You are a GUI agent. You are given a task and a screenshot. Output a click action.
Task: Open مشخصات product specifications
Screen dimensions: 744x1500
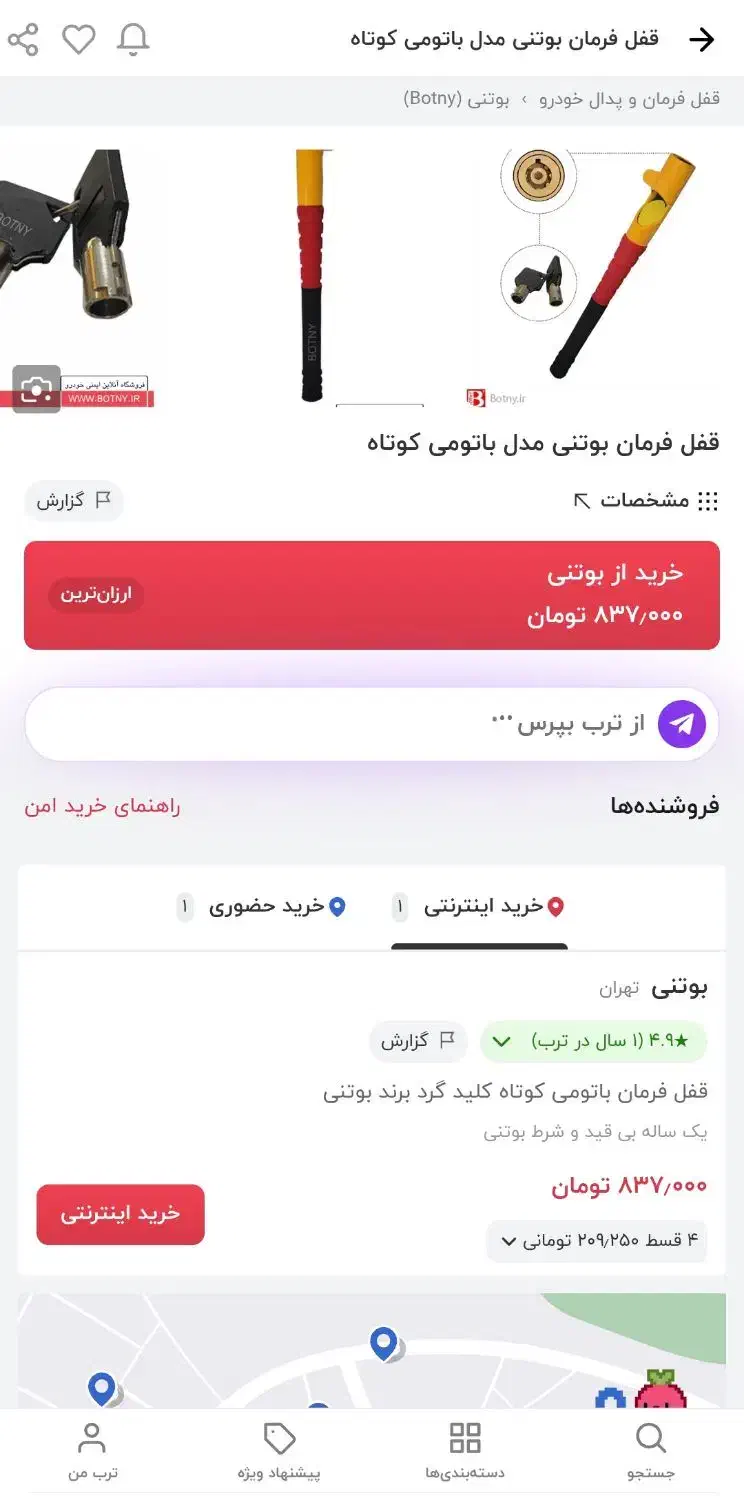645,501
